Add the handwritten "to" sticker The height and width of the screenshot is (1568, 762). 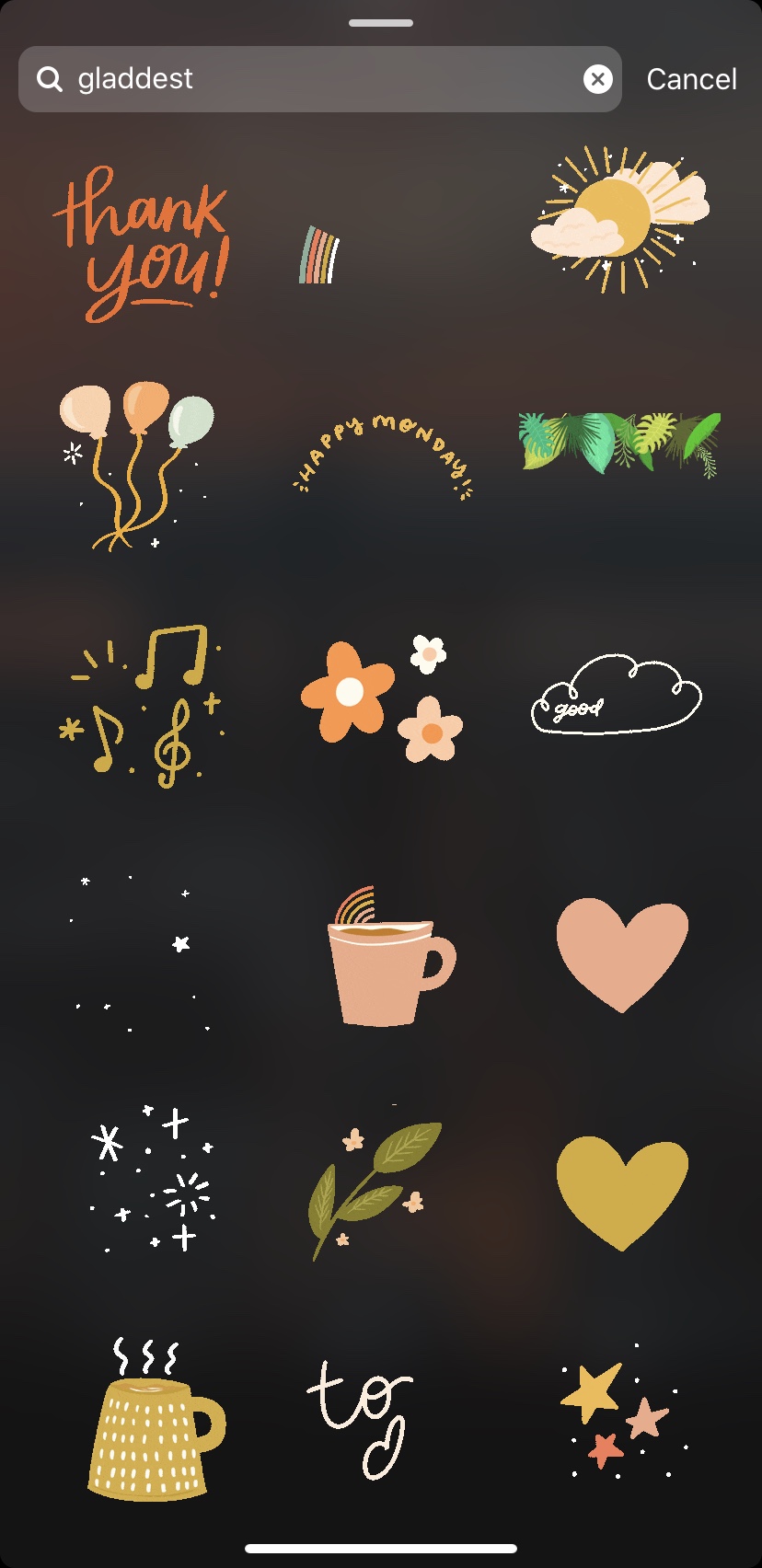(x=361, y=1417)
